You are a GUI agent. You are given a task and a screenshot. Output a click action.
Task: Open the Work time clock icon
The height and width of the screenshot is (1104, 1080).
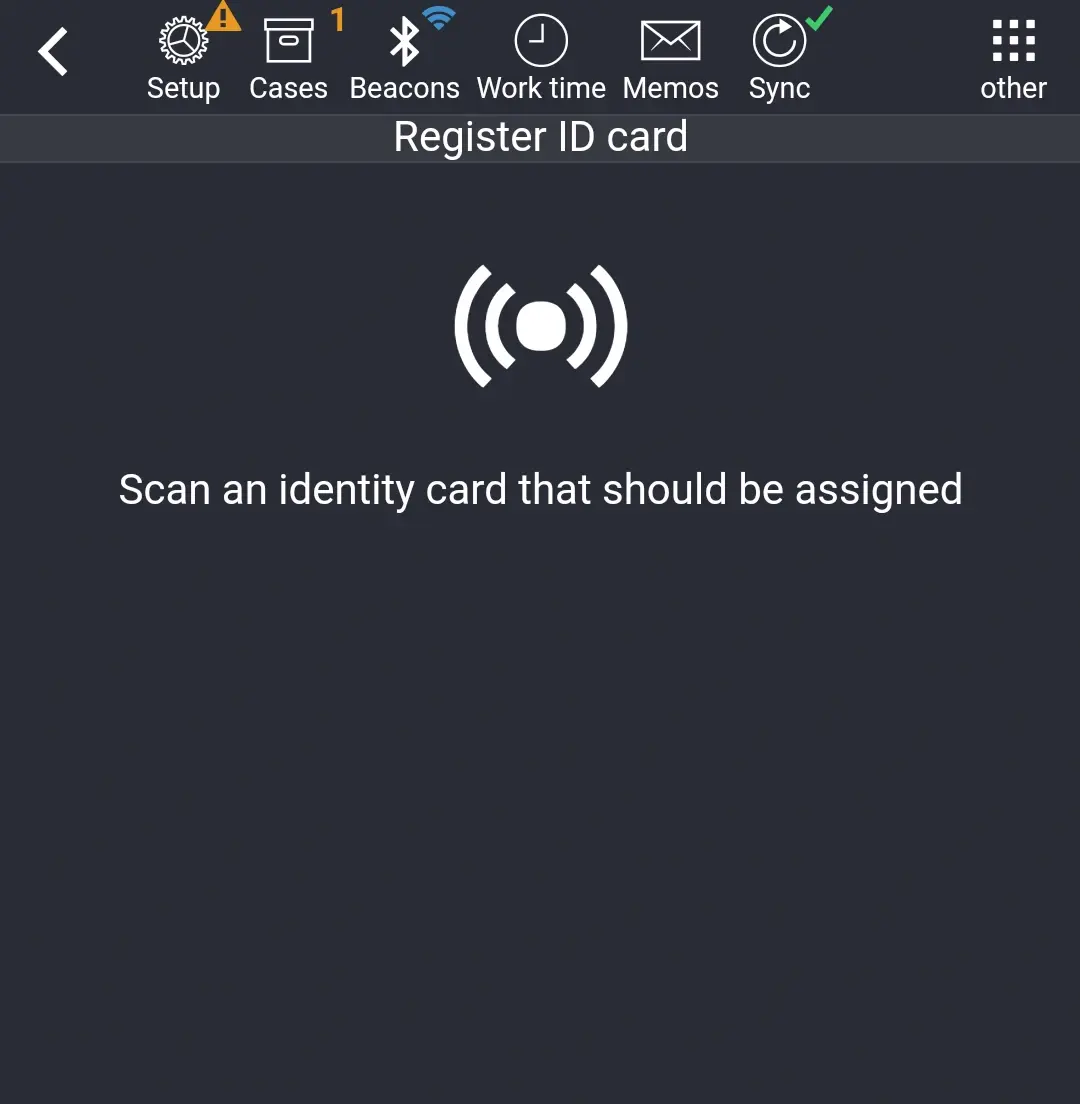(541, 40)
